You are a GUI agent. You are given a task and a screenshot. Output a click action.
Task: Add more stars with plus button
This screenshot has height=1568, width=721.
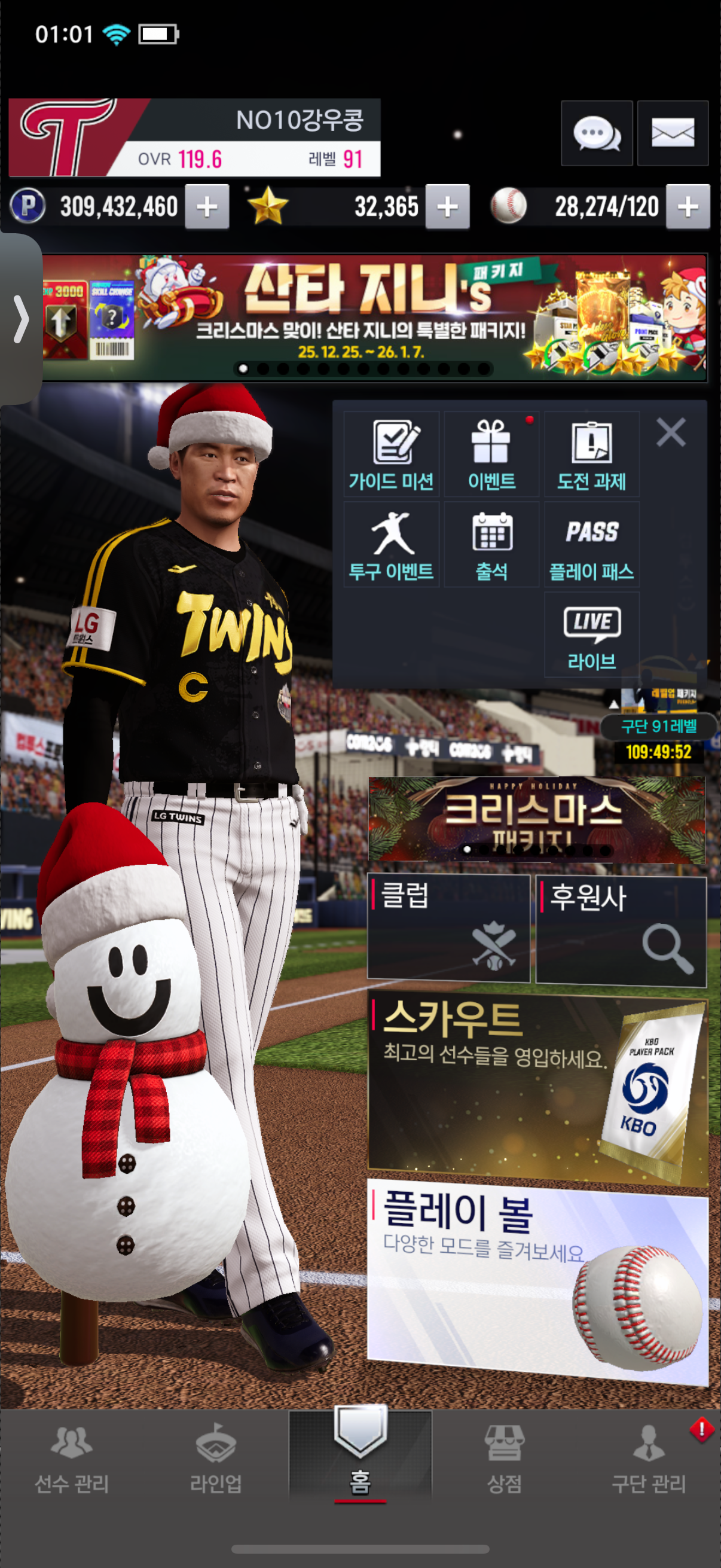(447, 207)
